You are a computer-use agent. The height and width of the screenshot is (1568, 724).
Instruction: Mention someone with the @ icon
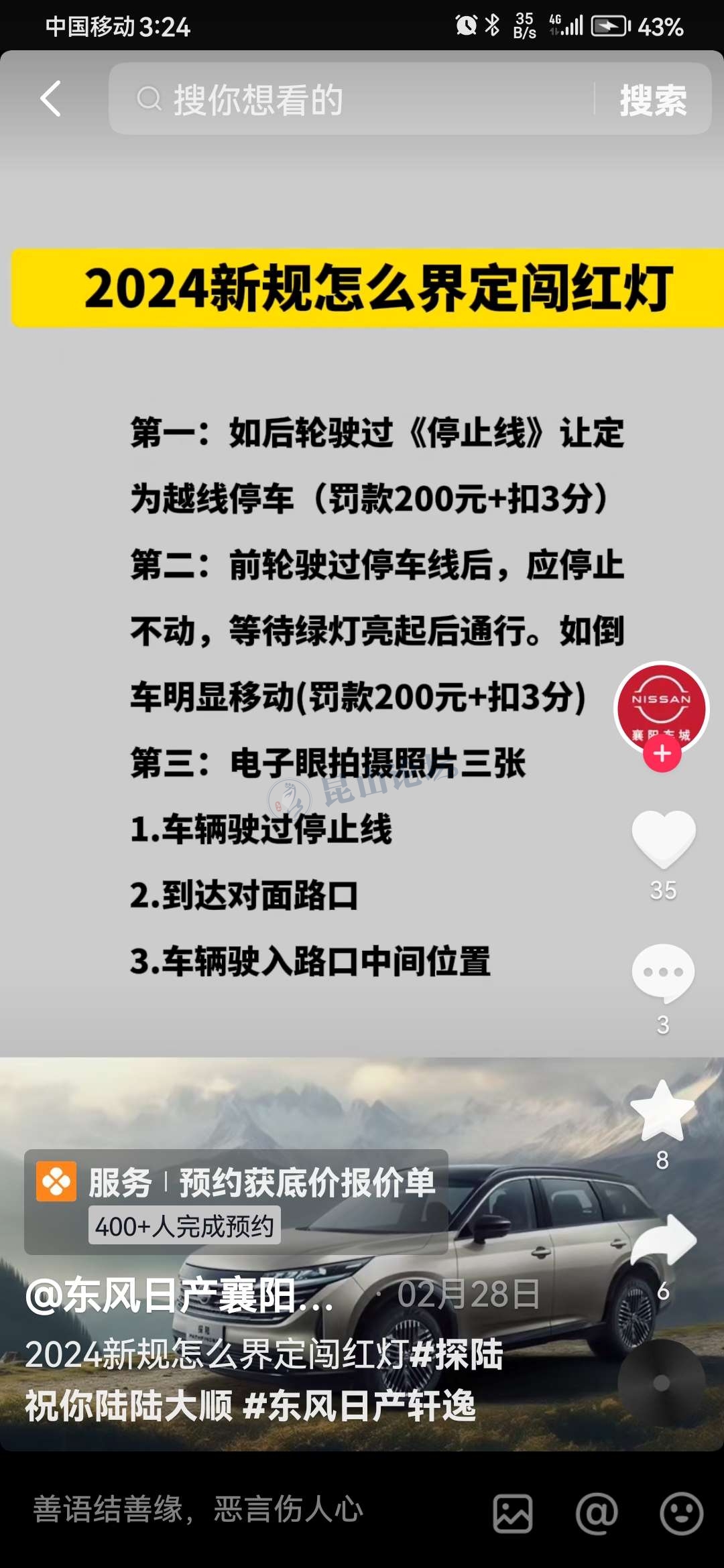coord(597,1513)
